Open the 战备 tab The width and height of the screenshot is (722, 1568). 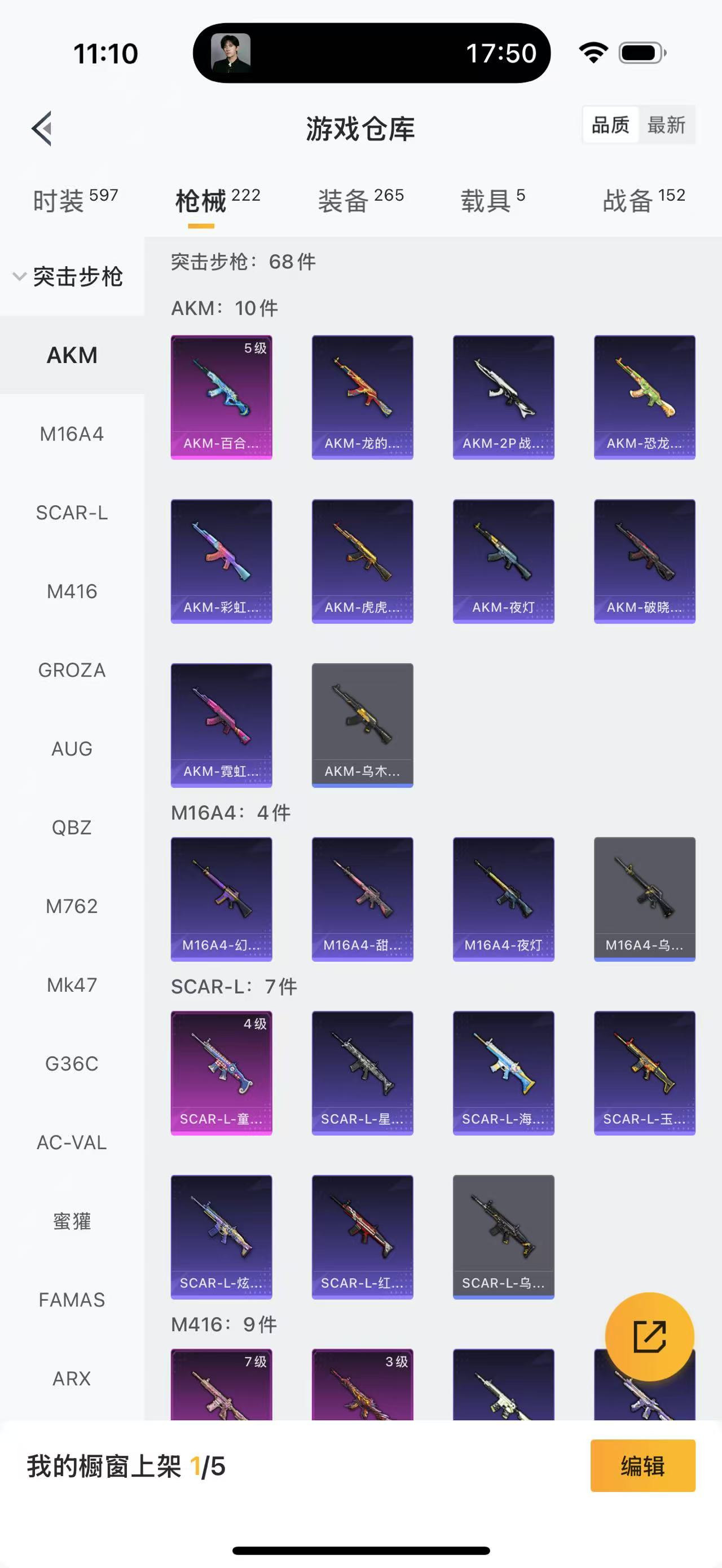[x=644, y=200]
